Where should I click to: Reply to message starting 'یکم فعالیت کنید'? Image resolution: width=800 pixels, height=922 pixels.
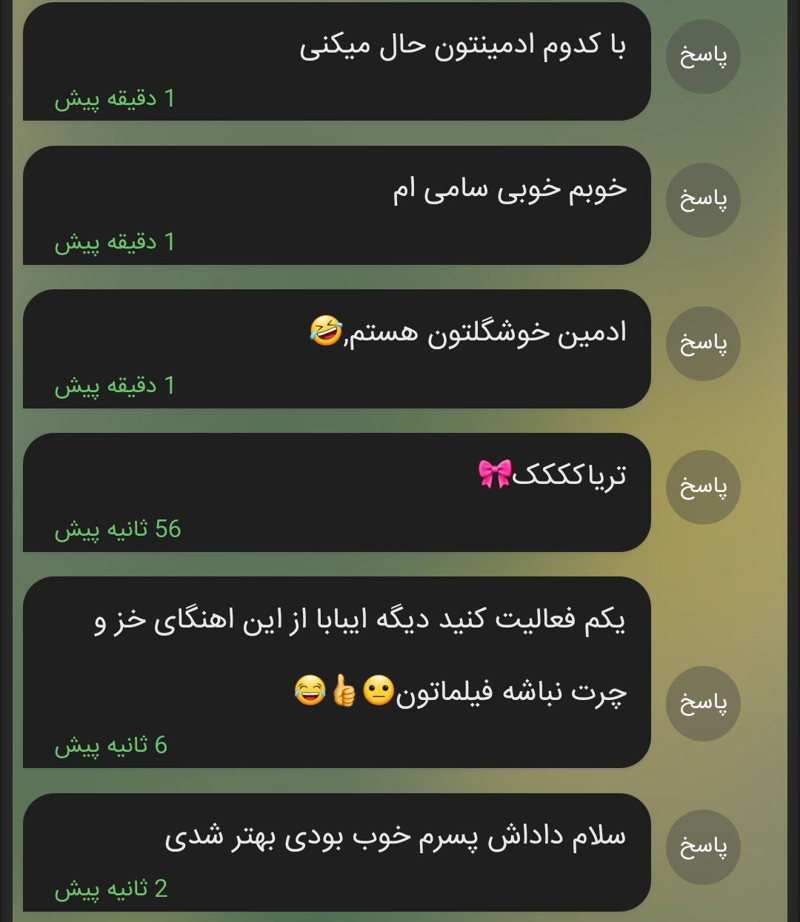tap(703, 703)
